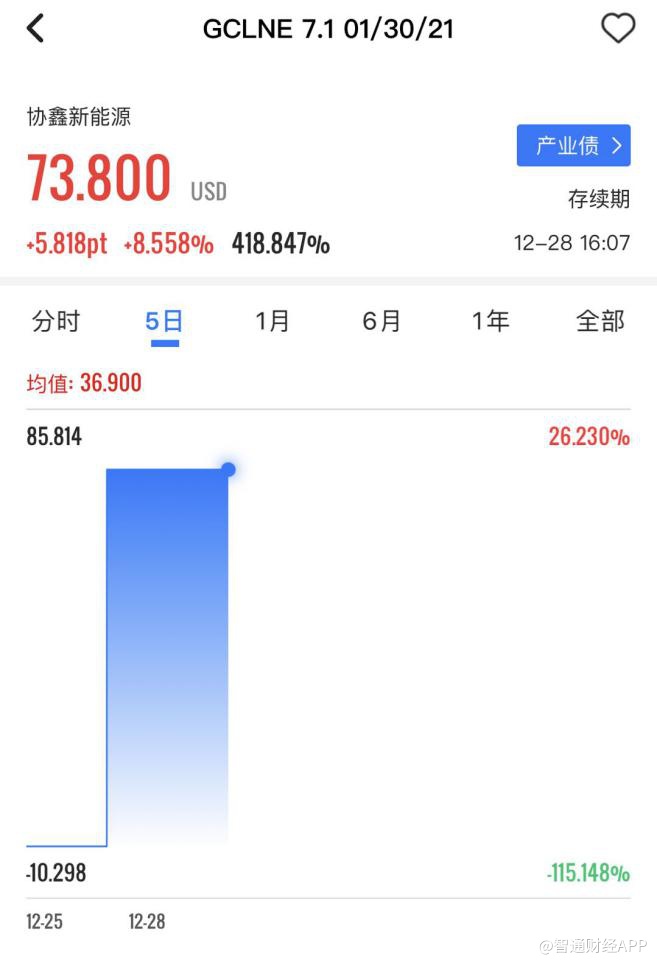Add this bond to favorites with the heart
Viewport: 657px width, 965px height.
[617, 29]
